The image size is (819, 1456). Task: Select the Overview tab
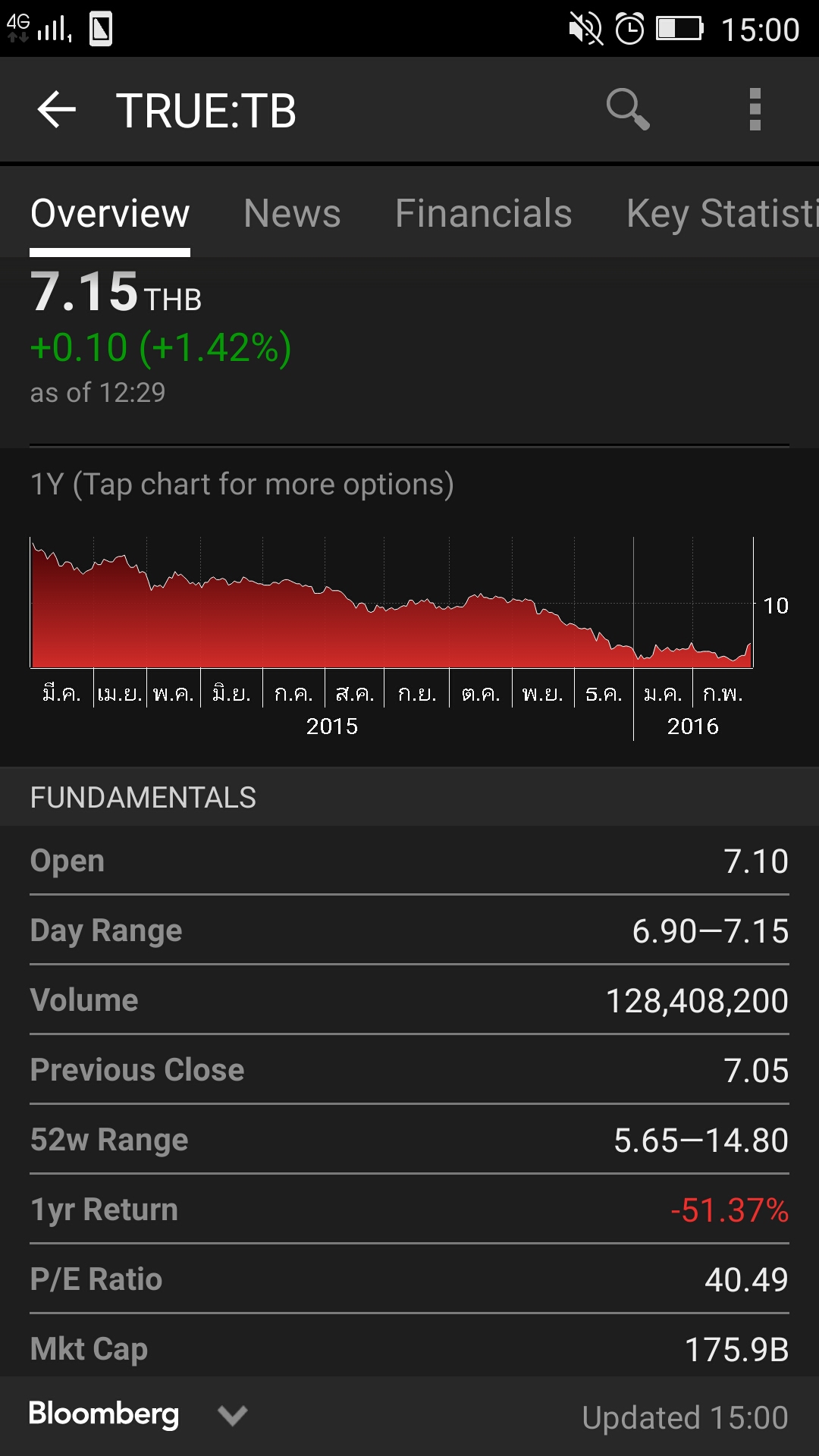click(110, 213)
